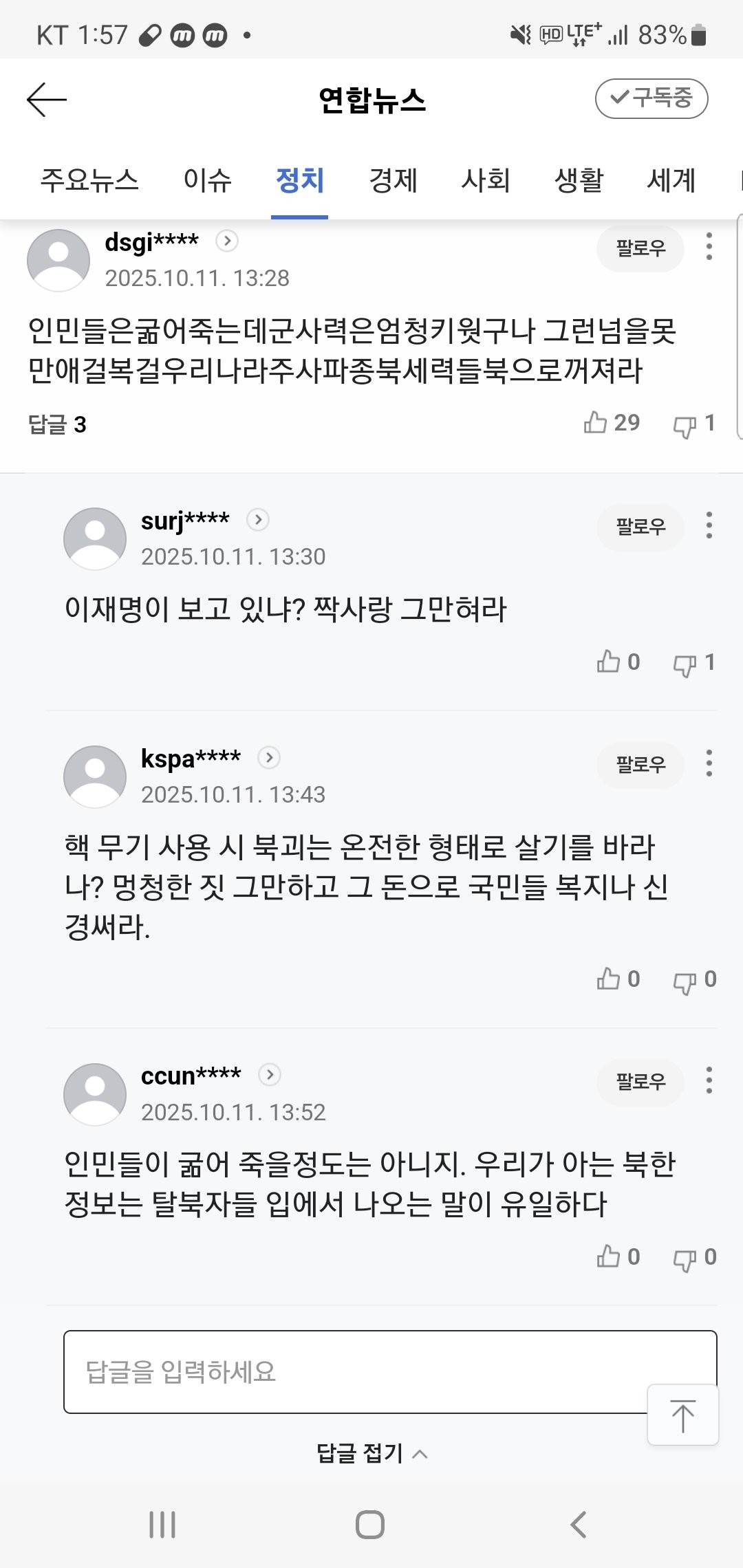This screenshot has height=1568, width=743.
Task: Switch to the 세계 tab
Action: (671, 180)
